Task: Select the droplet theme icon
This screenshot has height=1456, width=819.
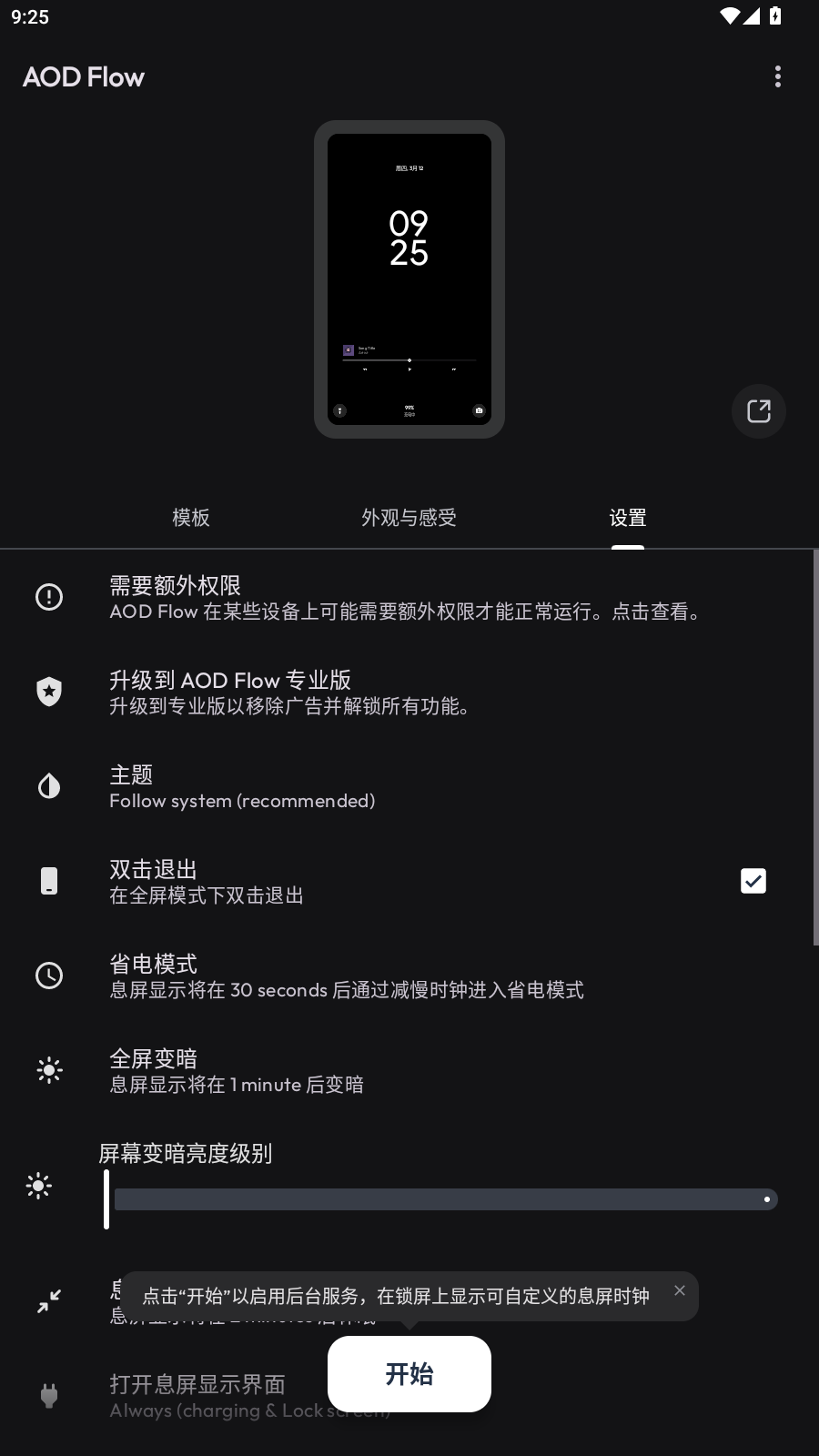Action: [x=49, y=786]
